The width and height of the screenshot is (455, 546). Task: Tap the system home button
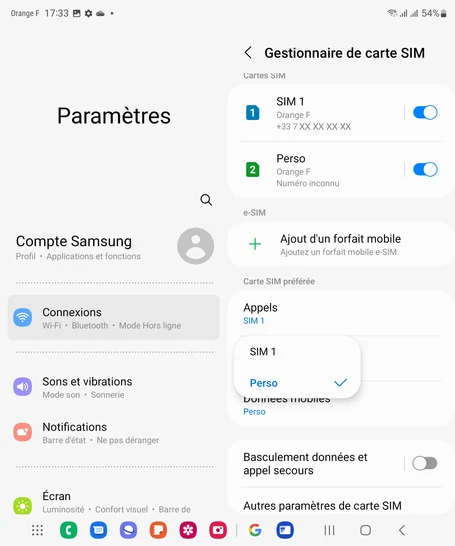click(x=365, y=530)
